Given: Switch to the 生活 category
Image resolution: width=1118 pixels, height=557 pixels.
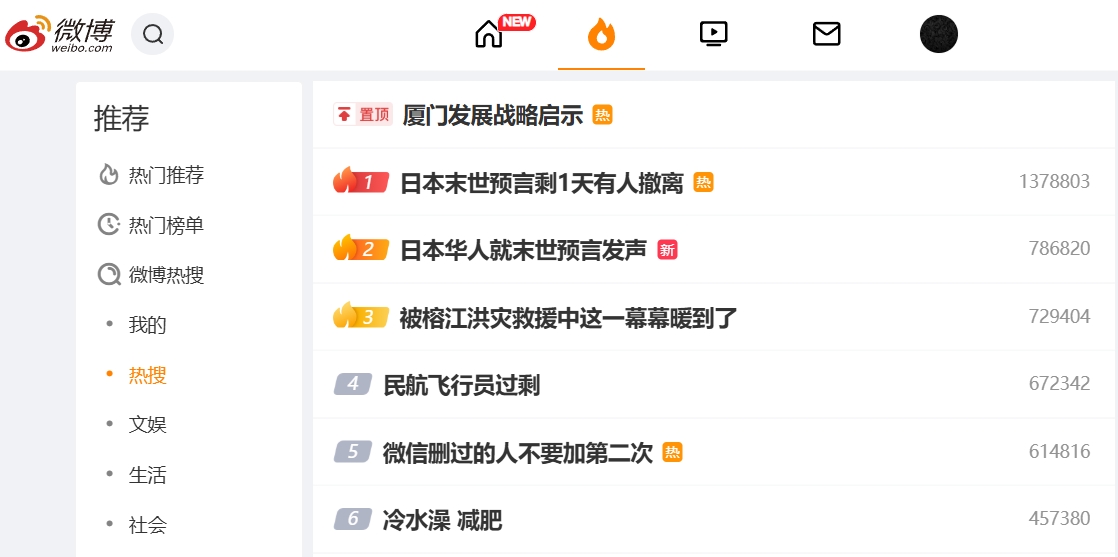Looking at the screenshot, I should (x=147, y=475).
